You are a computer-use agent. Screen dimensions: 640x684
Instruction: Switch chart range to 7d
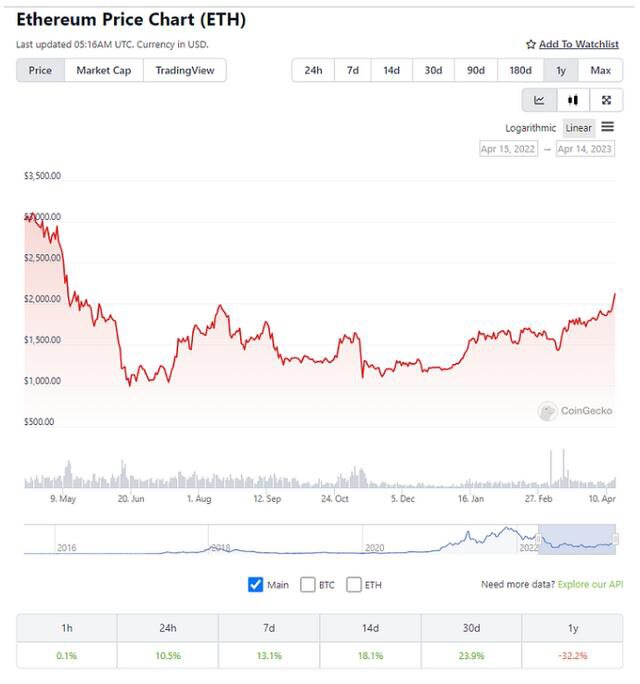(x=352, y=70)
